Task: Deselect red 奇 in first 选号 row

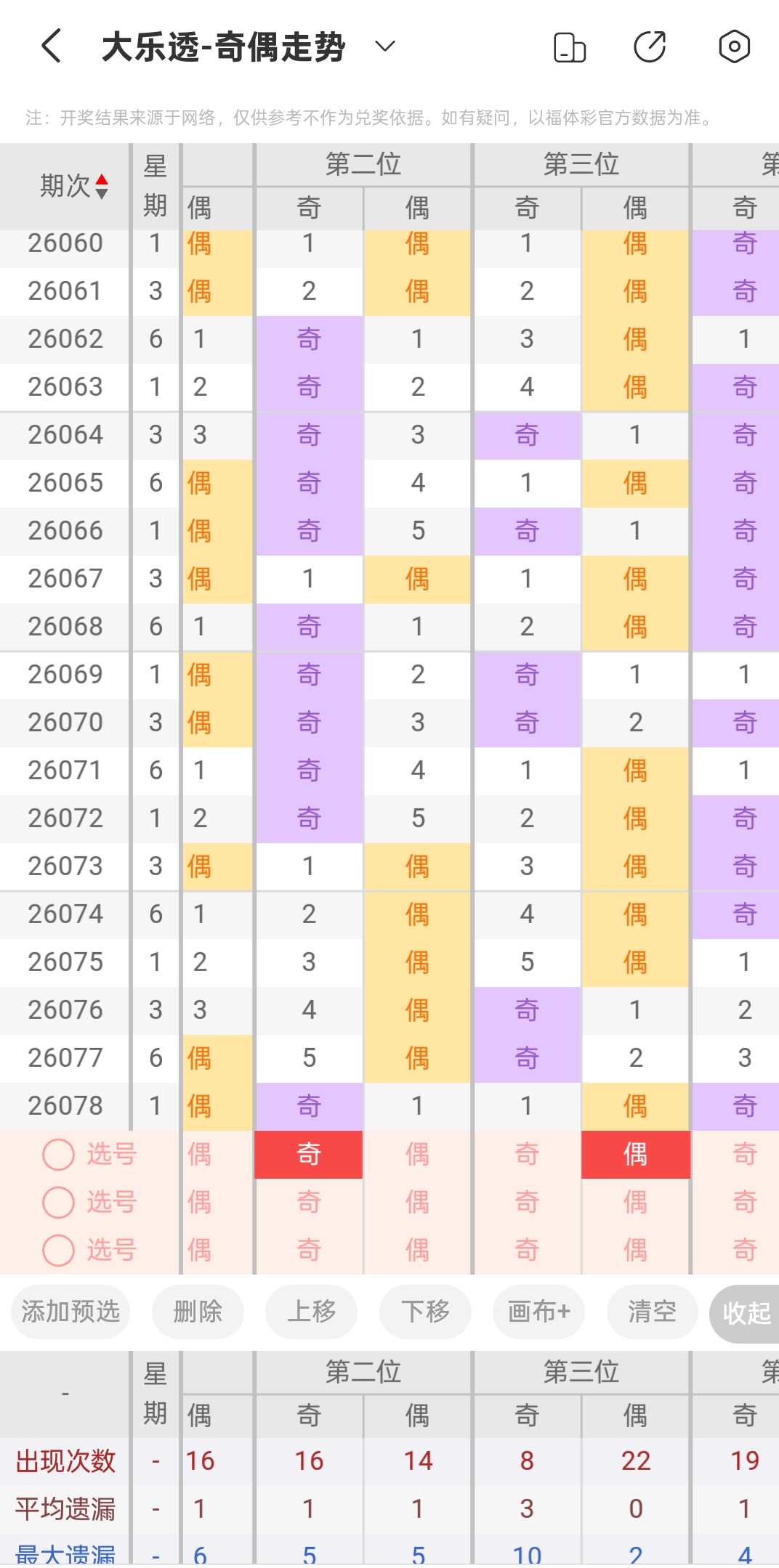Action: pyautogui.click(x=309, y=1154)
